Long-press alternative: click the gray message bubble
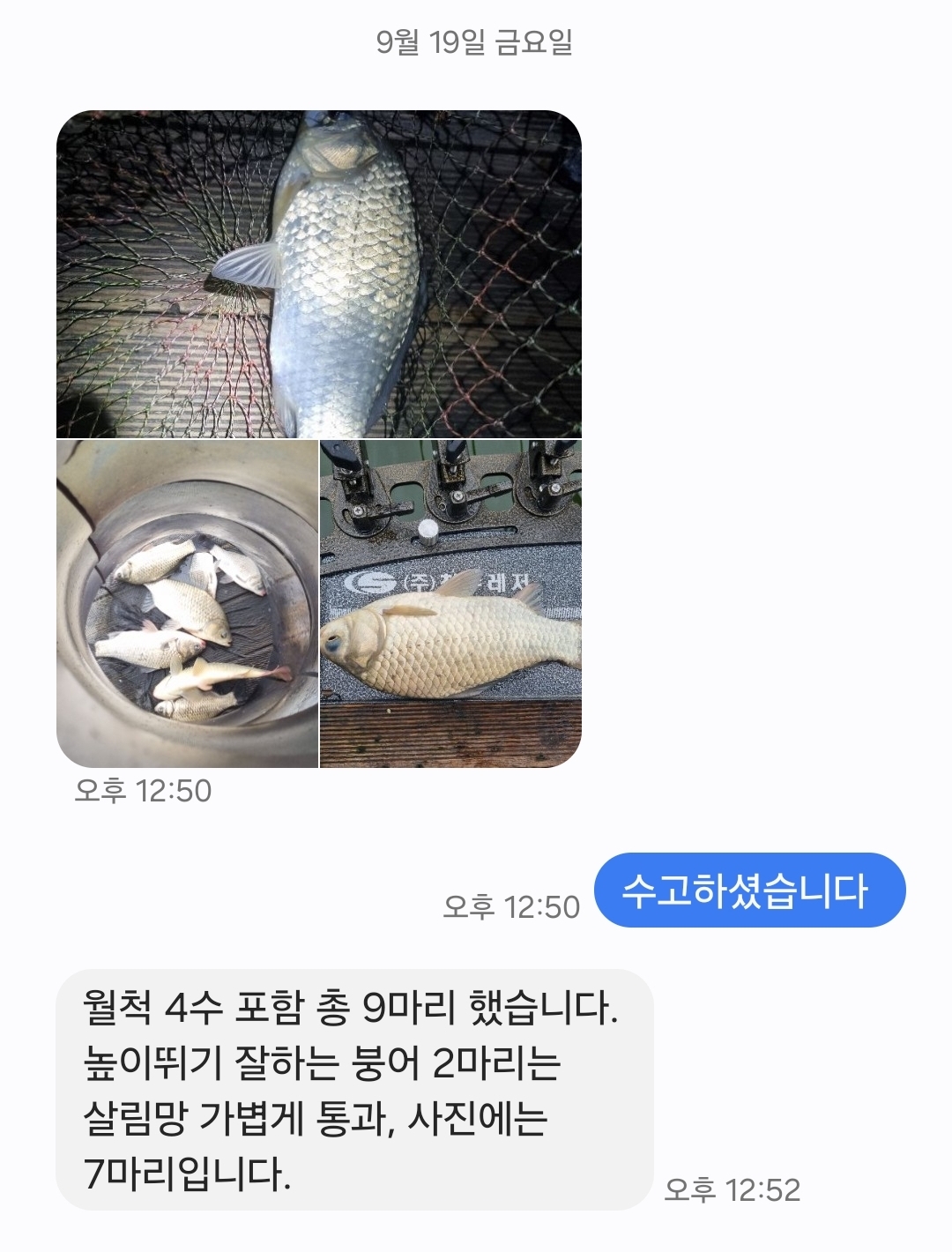Image resolution: width=952 pixels, height=1252 pixels. pos(353,1093)
